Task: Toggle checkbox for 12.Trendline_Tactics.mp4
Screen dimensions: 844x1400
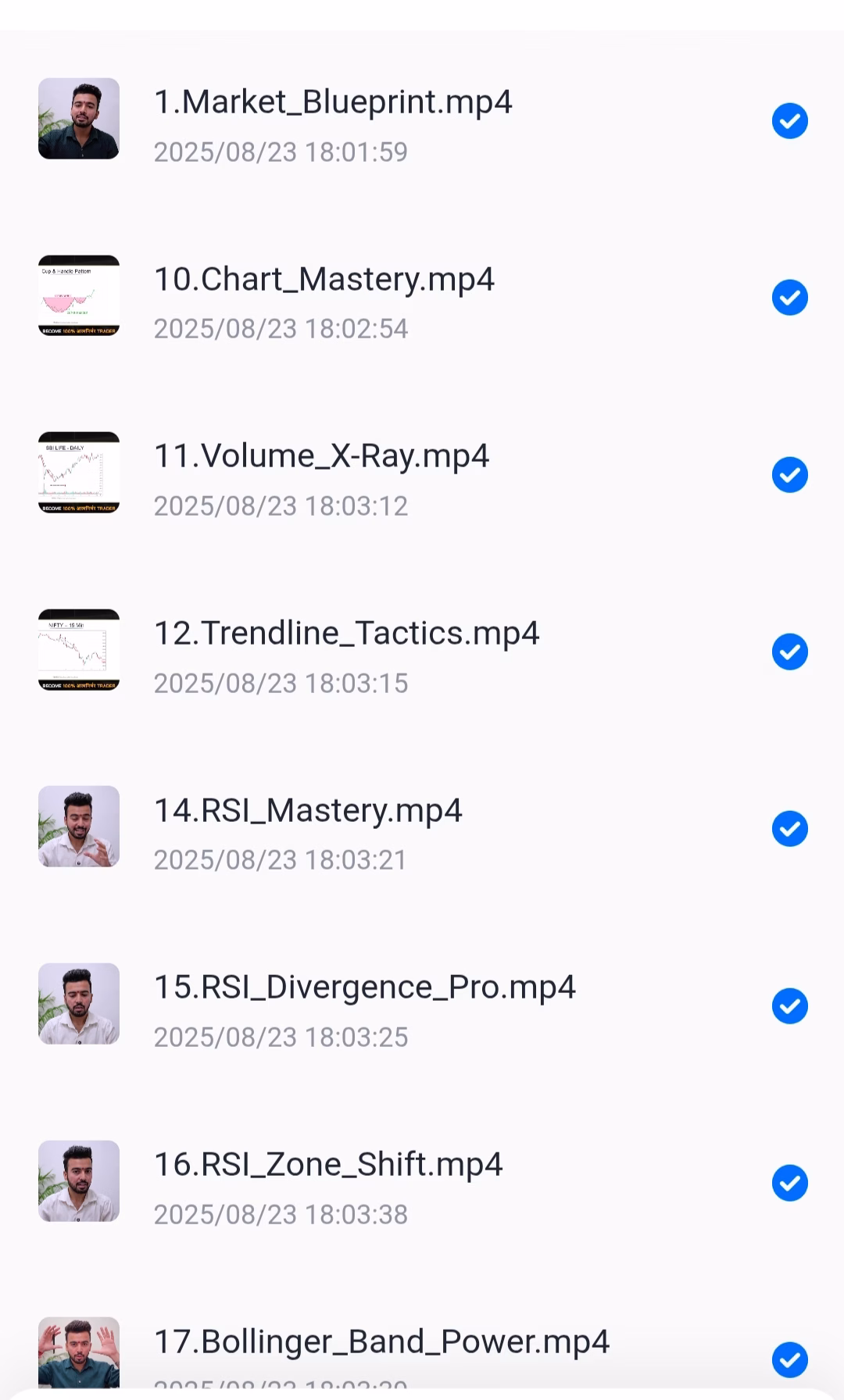Action: click(789, 652)
